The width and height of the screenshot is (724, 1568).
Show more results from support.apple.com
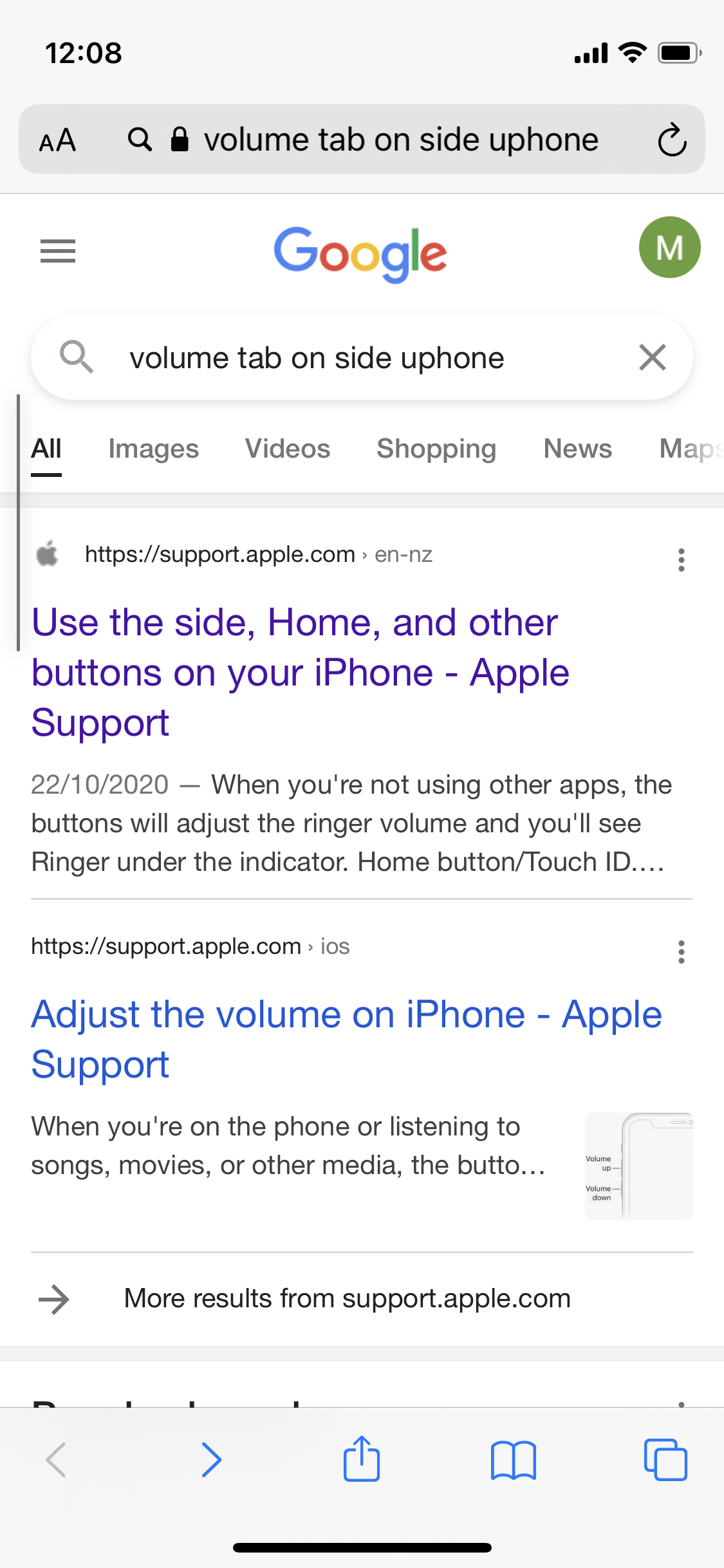[x=348, y=1298]
